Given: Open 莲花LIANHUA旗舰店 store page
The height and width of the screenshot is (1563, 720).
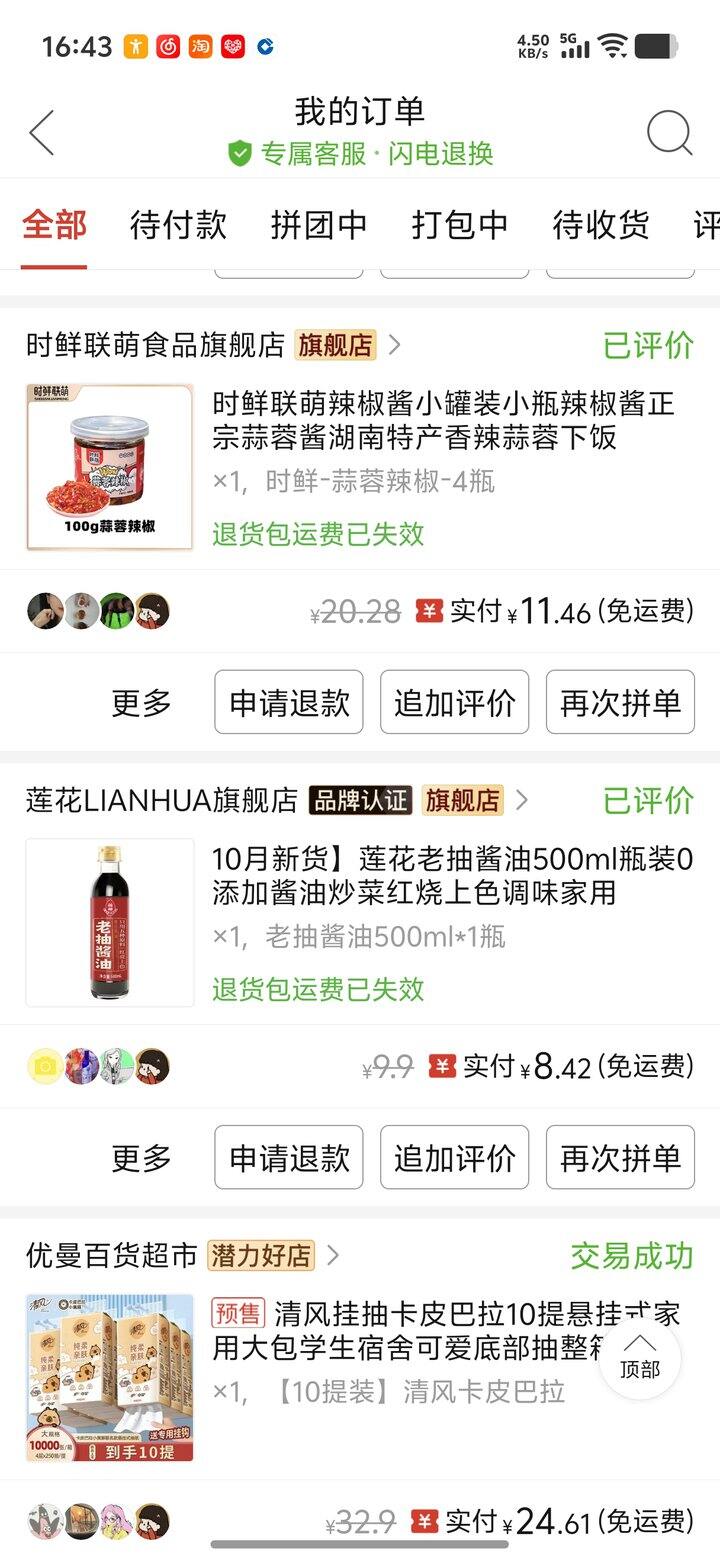Looking at the screenshot, I should [x=162, y=801].
